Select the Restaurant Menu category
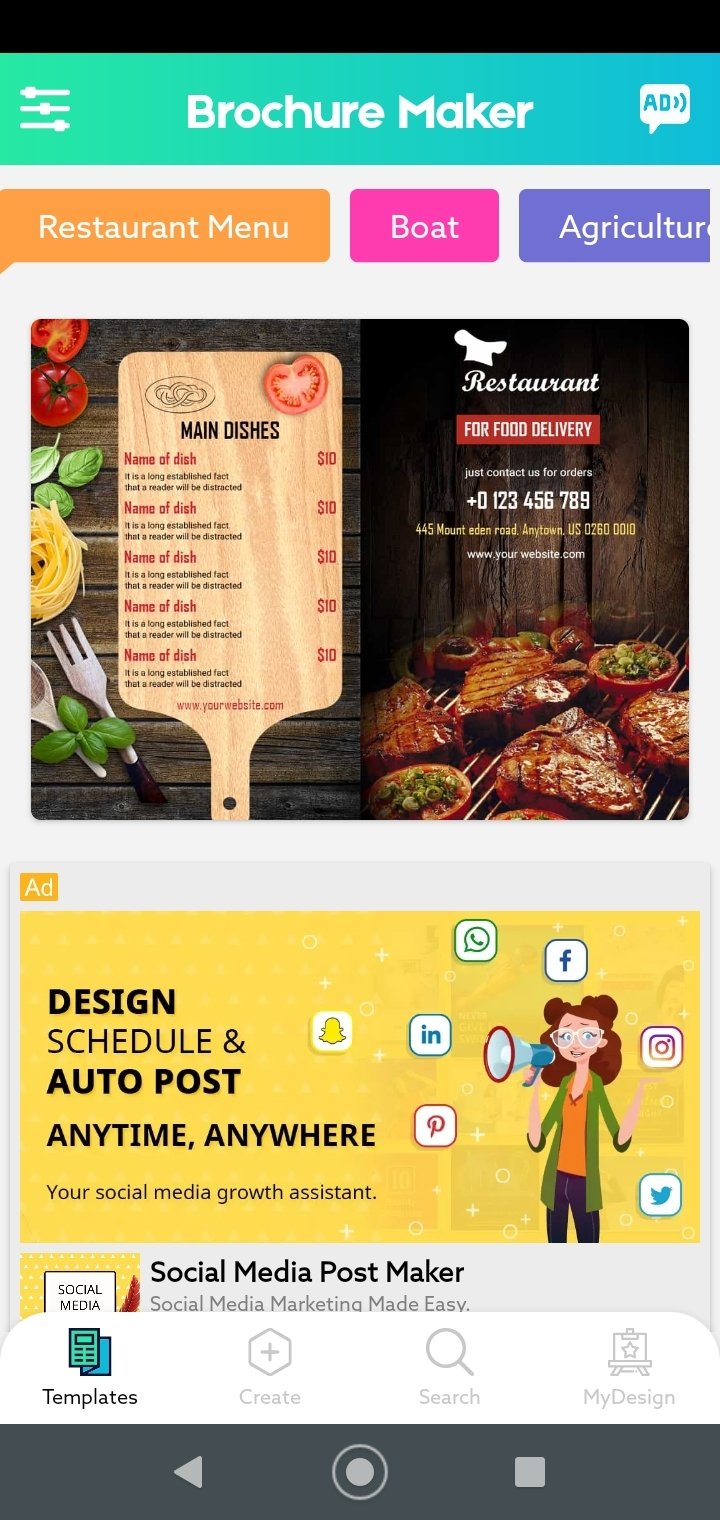Screen dimensions: 720x1520 point(164,227)
